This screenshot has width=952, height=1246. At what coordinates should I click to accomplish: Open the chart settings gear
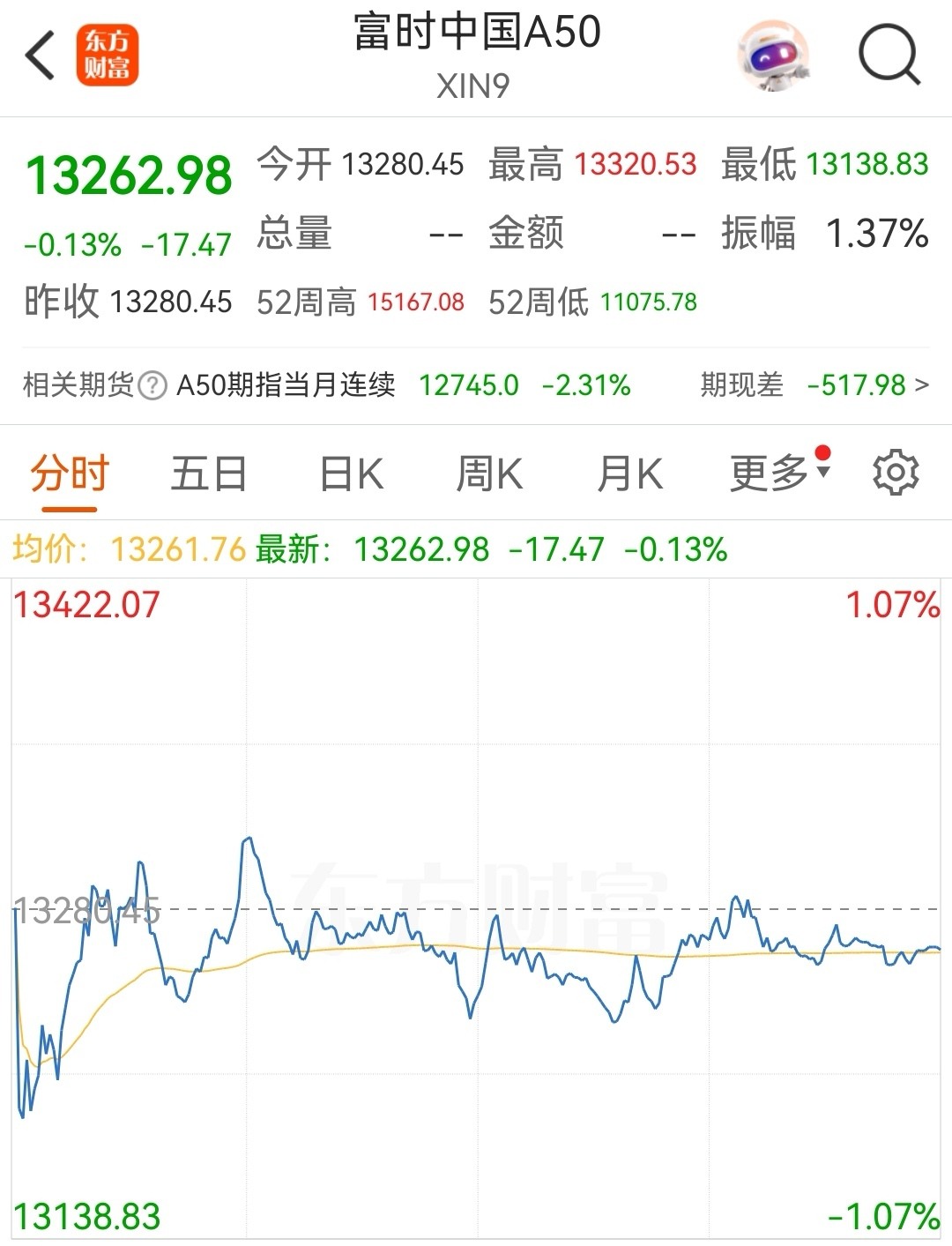(898, 473)
